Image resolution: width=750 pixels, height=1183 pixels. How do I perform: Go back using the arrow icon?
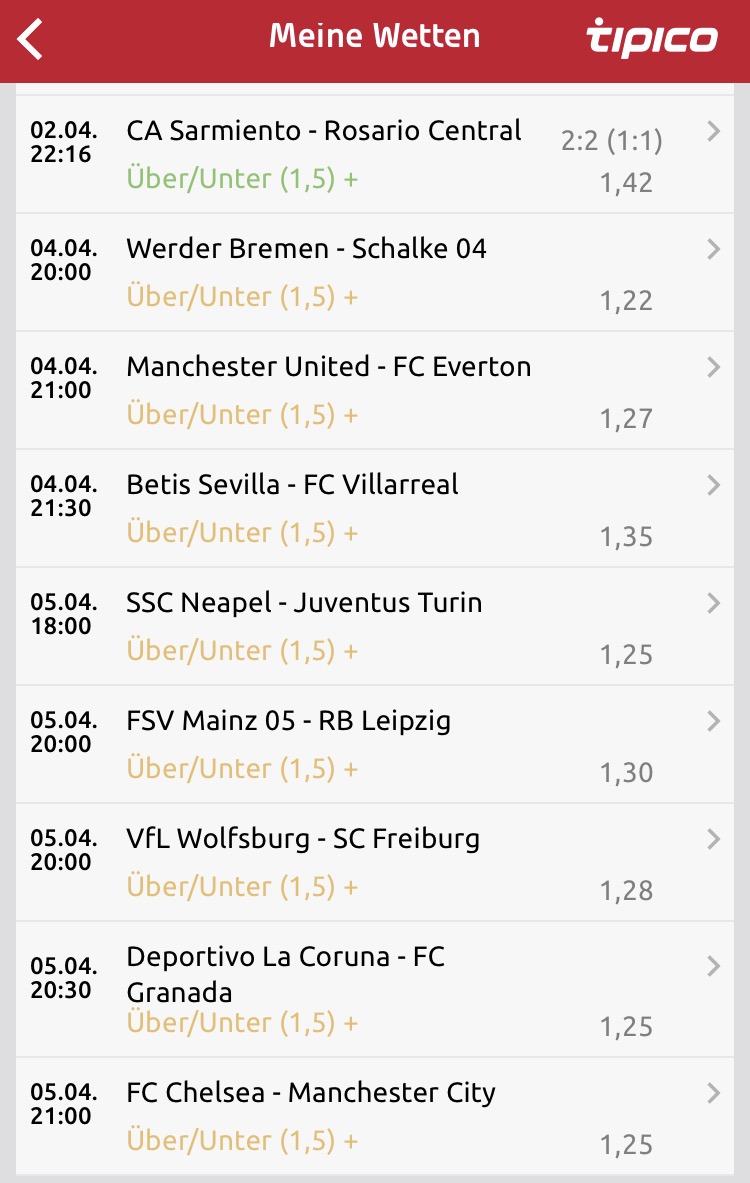pos(31,39)
